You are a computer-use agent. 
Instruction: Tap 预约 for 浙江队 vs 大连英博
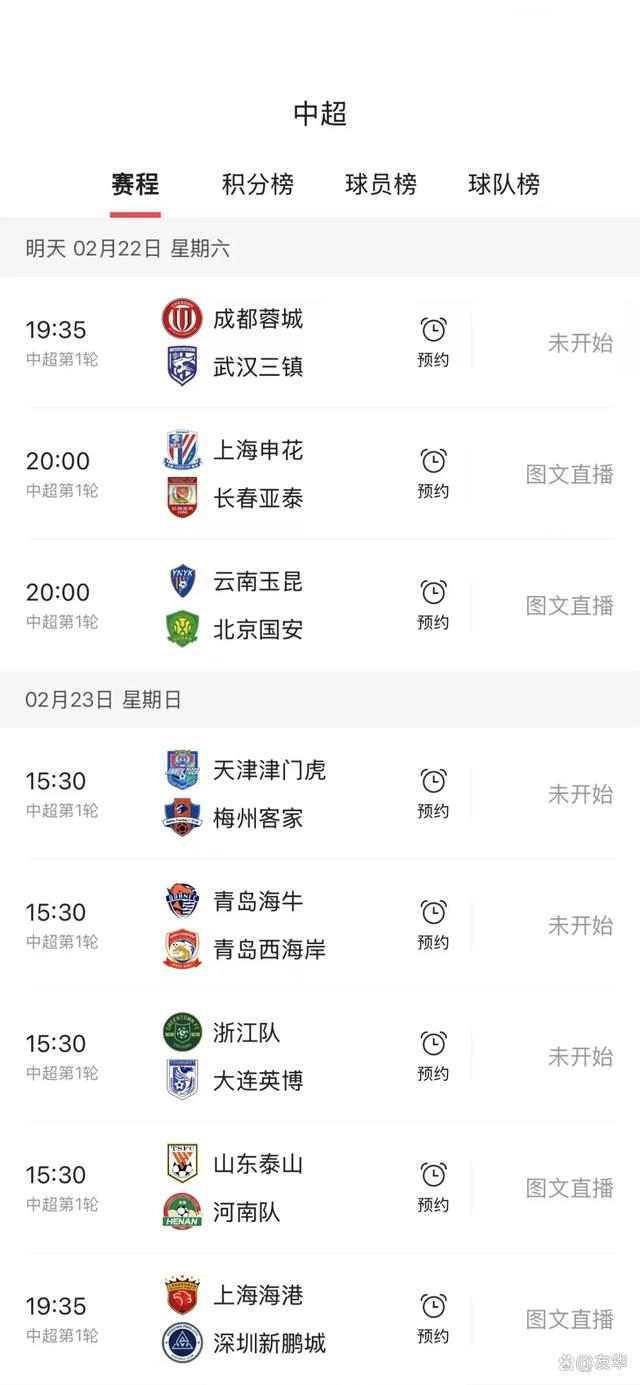click(x=433, y=1056)
